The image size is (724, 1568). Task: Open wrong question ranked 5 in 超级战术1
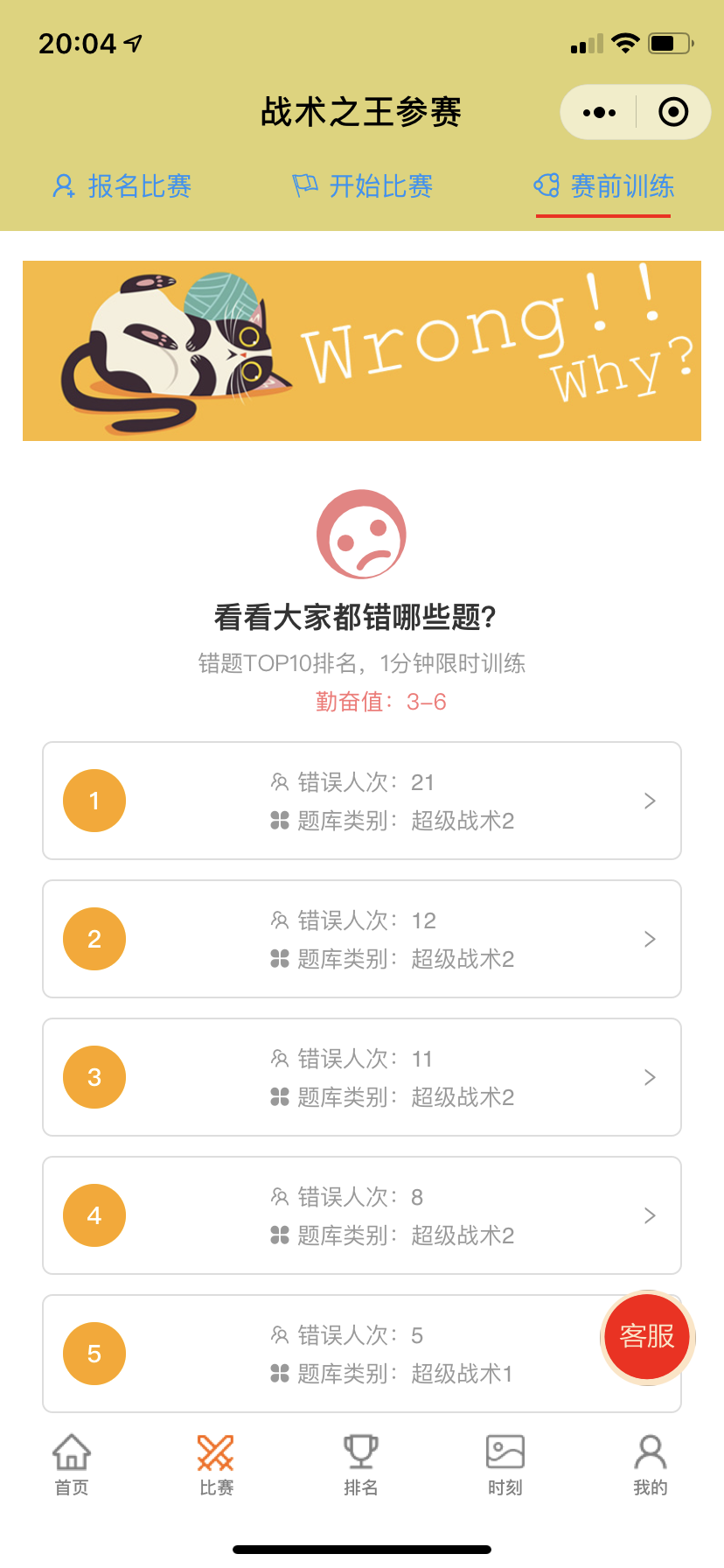[x=332, y=1354]
